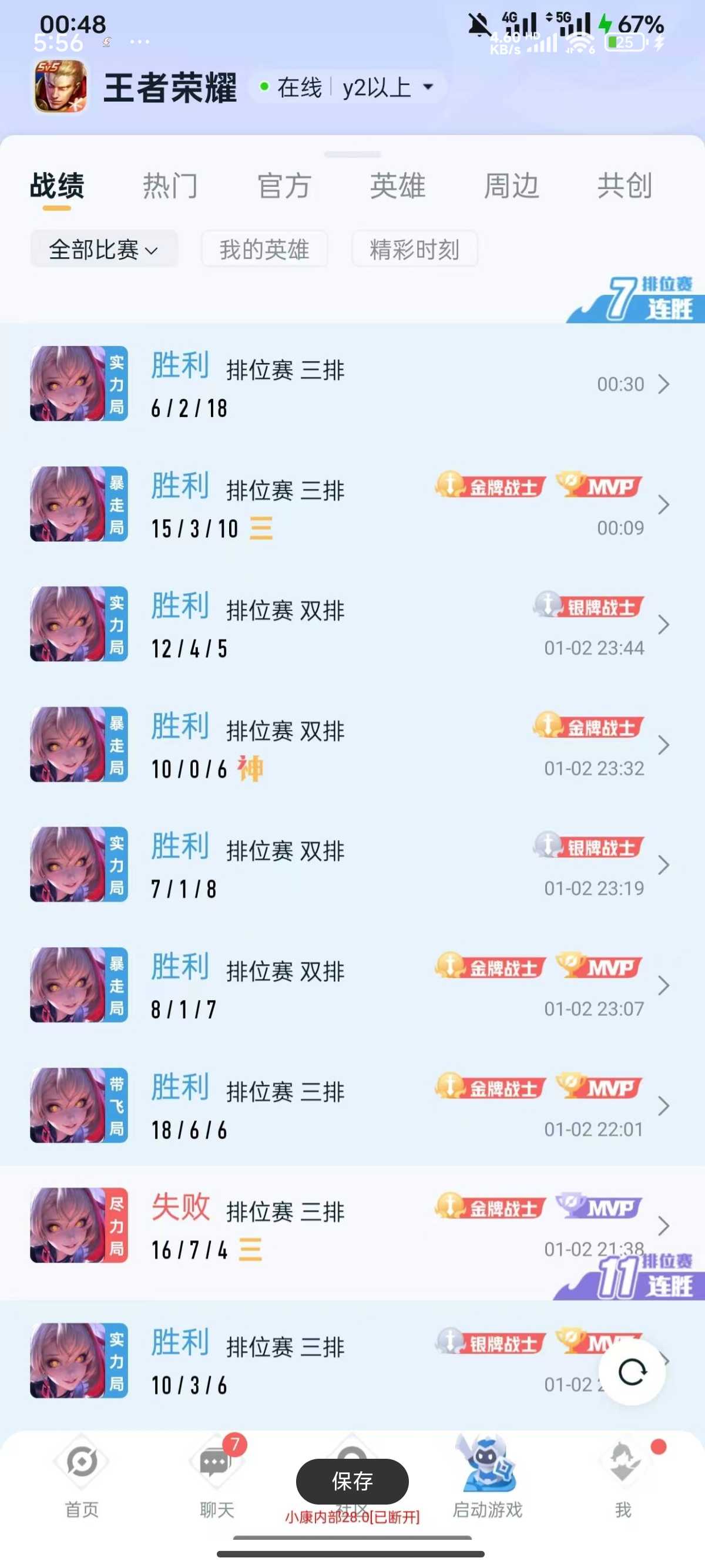View the lost match 16/7/4
The height and width of the screenshot is (1568, 705).
tap(352, 1226)
